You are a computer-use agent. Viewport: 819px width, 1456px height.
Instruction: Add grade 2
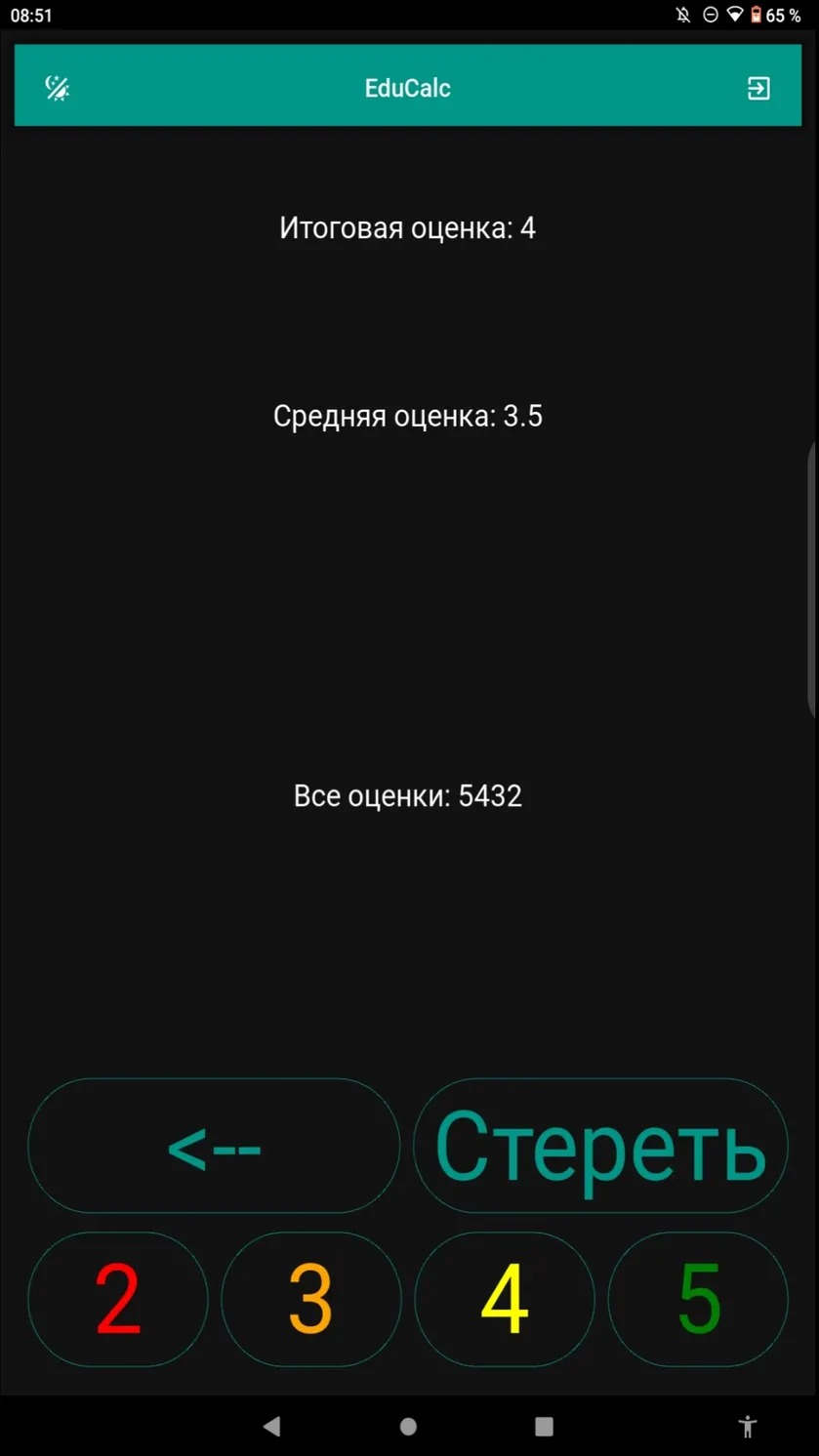117,1299
